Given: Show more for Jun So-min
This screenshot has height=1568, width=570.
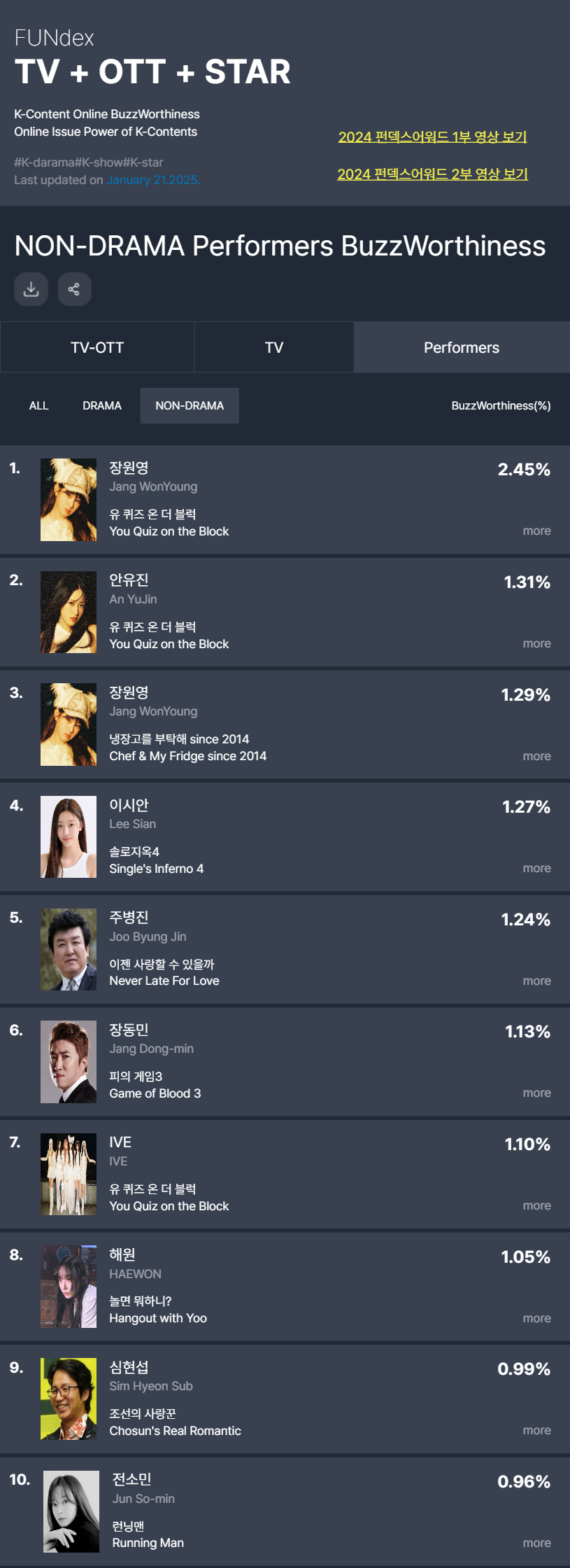Looking at the screenshot, I should tap(536, 1543).
